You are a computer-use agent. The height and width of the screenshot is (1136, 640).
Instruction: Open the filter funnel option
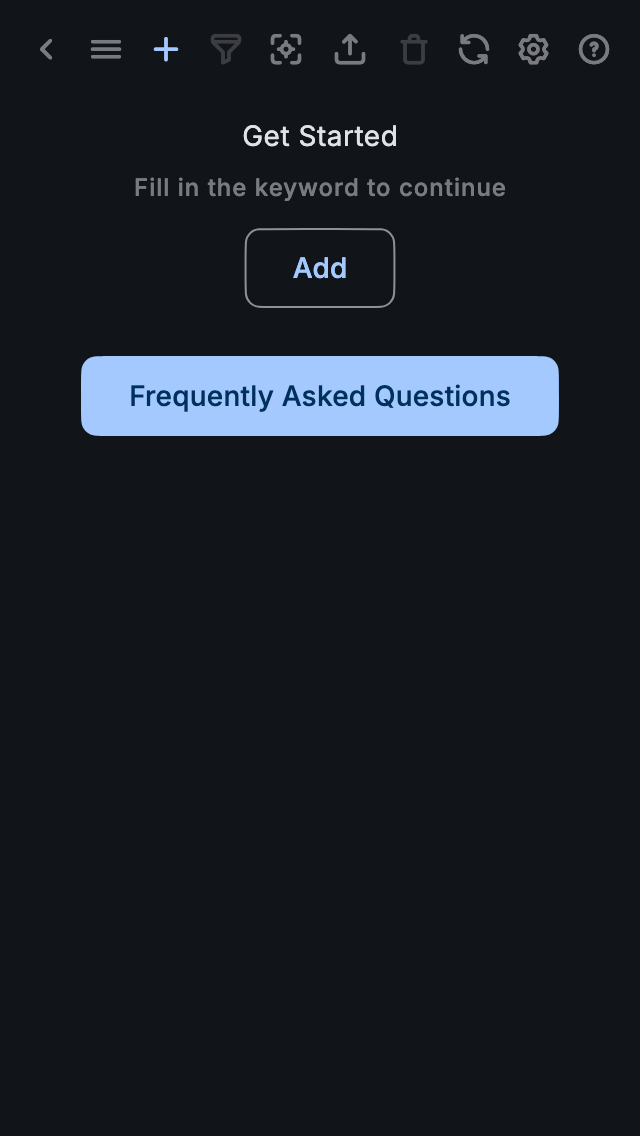click(226, 49)
